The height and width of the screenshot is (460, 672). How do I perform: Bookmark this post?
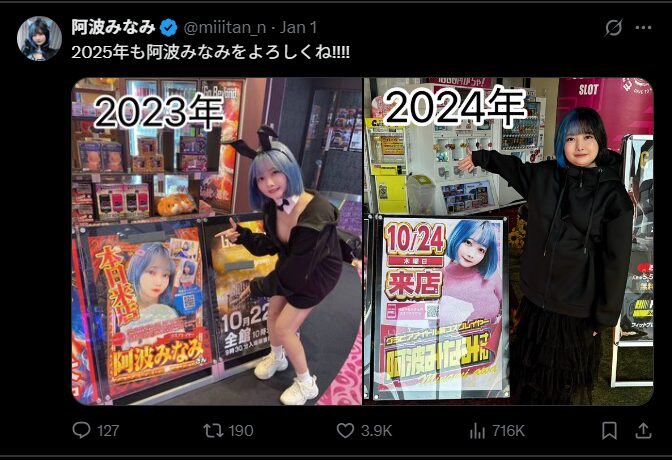click(x=609, y=431)
